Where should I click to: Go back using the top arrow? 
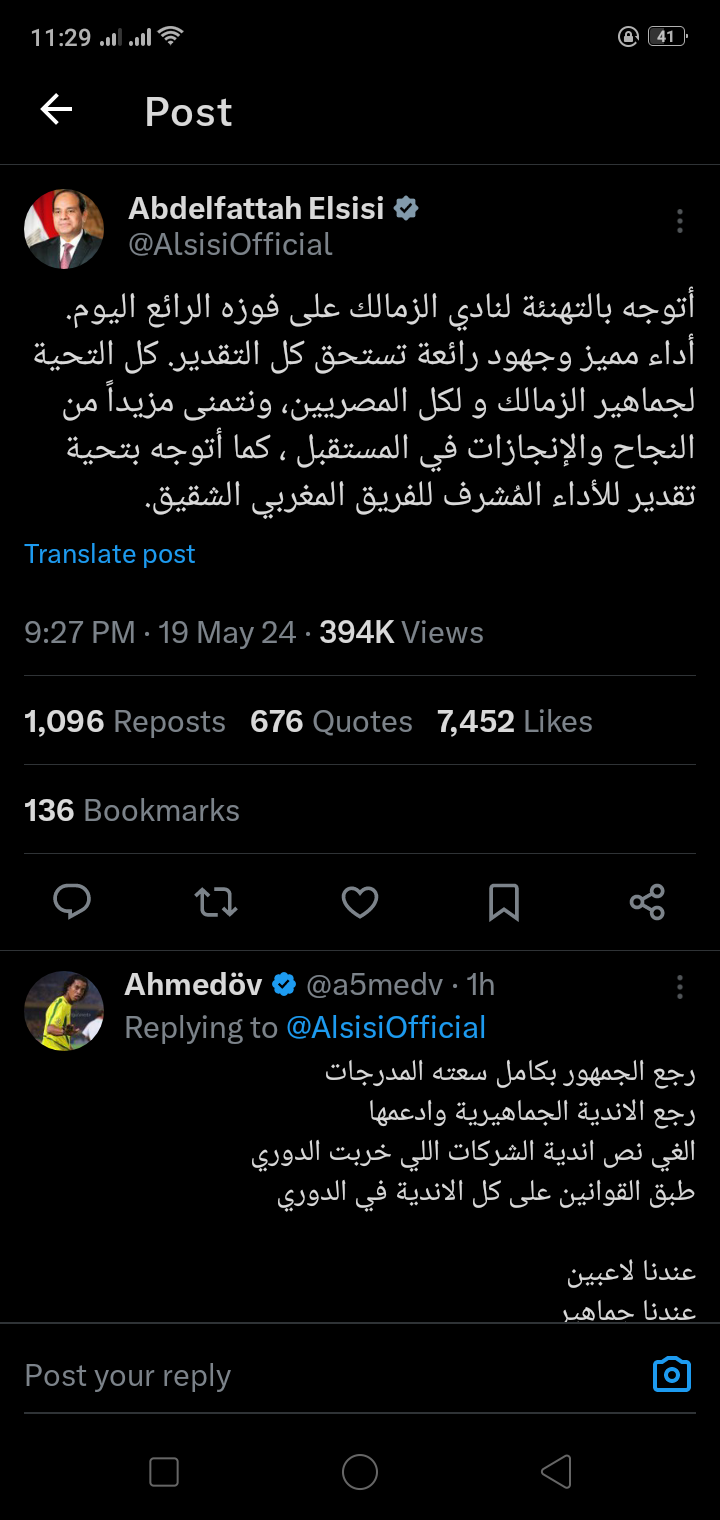[56, 110]
